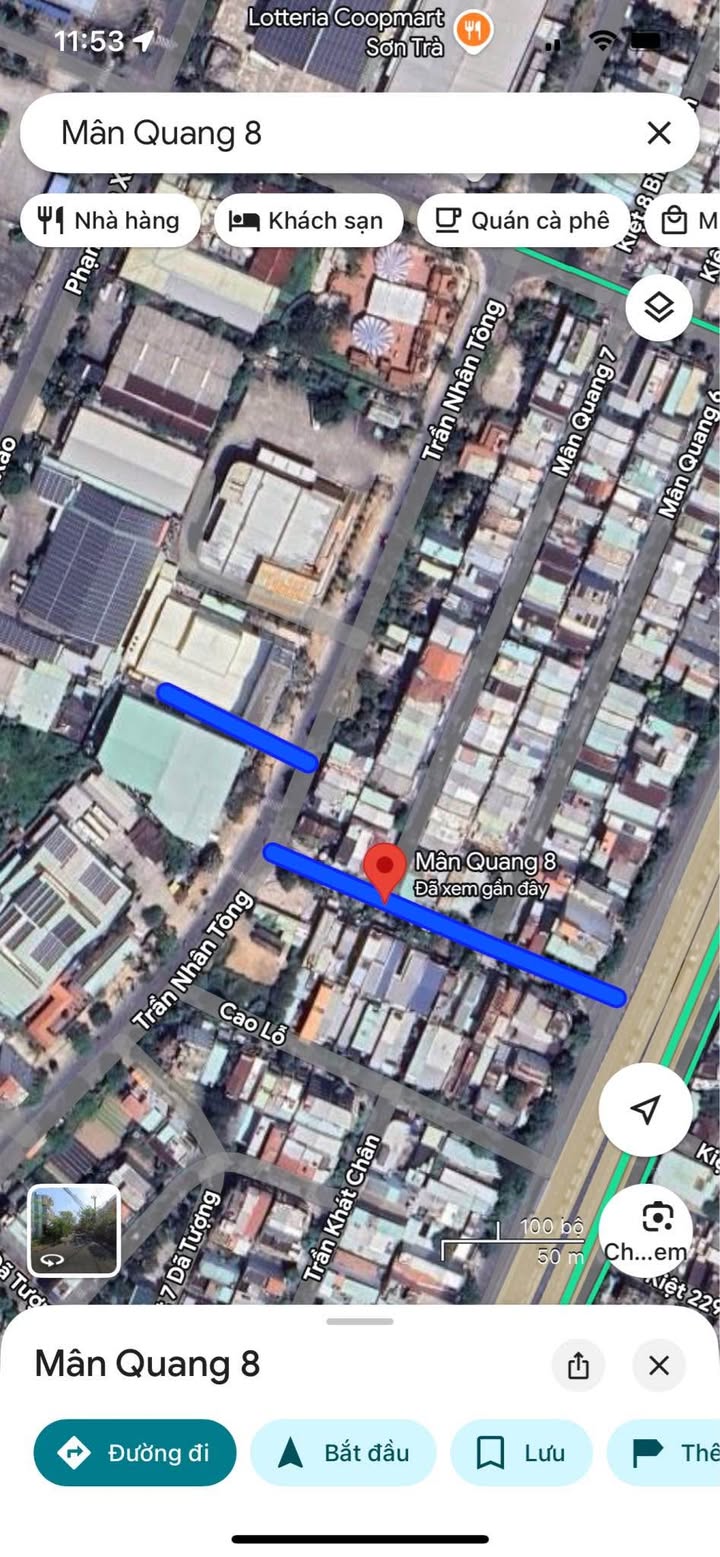Select the Khách sạn filter chip

pos(307,221)
